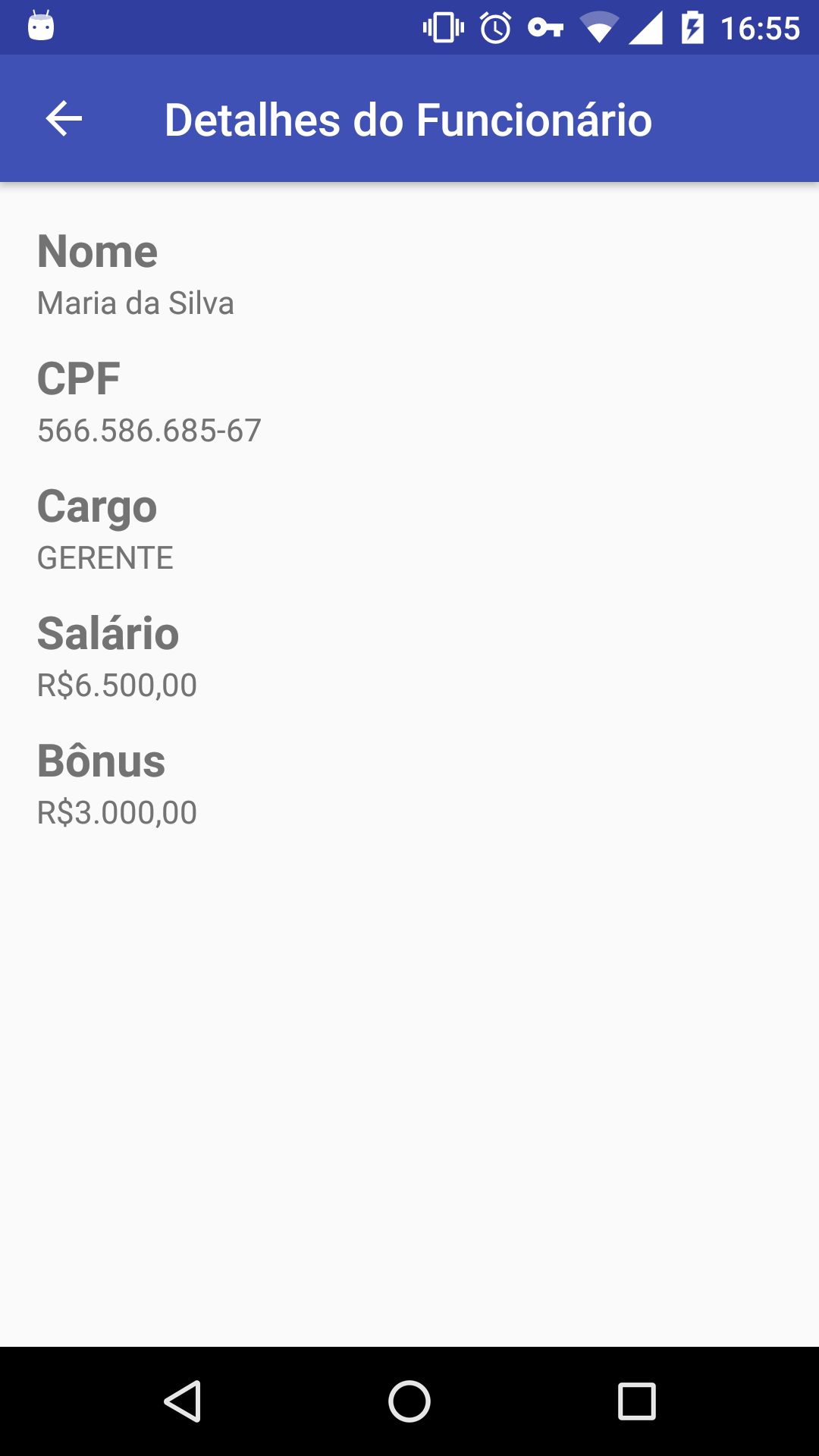Go back using the app bar arrow
This screenshot has width=819, height=1456.
(64, 119)
